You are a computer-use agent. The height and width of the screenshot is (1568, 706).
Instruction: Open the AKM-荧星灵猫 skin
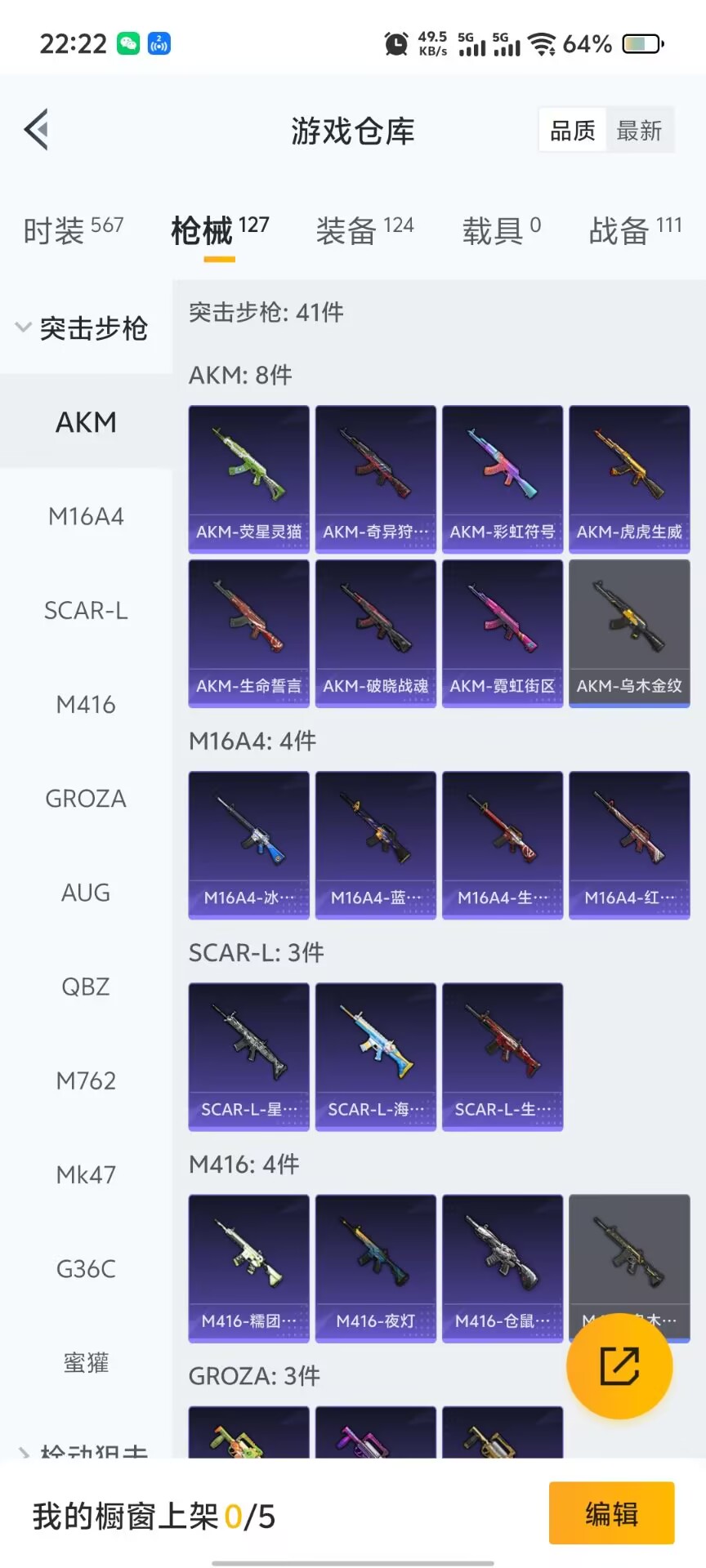coord(249,479)
